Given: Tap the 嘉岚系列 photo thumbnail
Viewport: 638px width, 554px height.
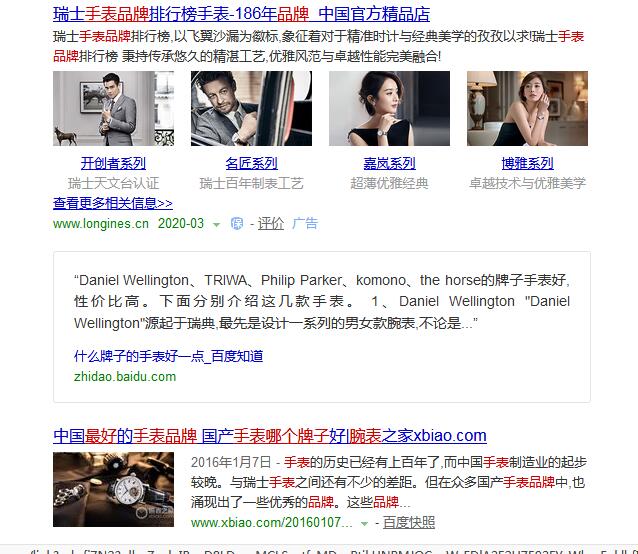Looking at the screenshot, I should tap(389, 109).
